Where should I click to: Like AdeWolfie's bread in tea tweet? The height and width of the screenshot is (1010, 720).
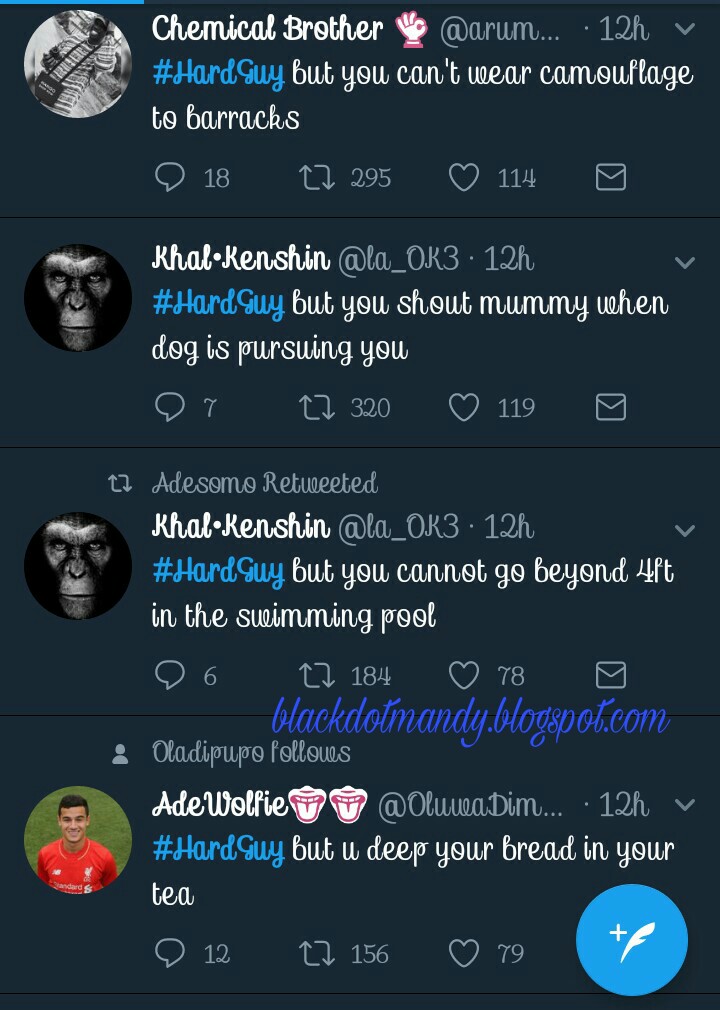(x=463, y=953)
